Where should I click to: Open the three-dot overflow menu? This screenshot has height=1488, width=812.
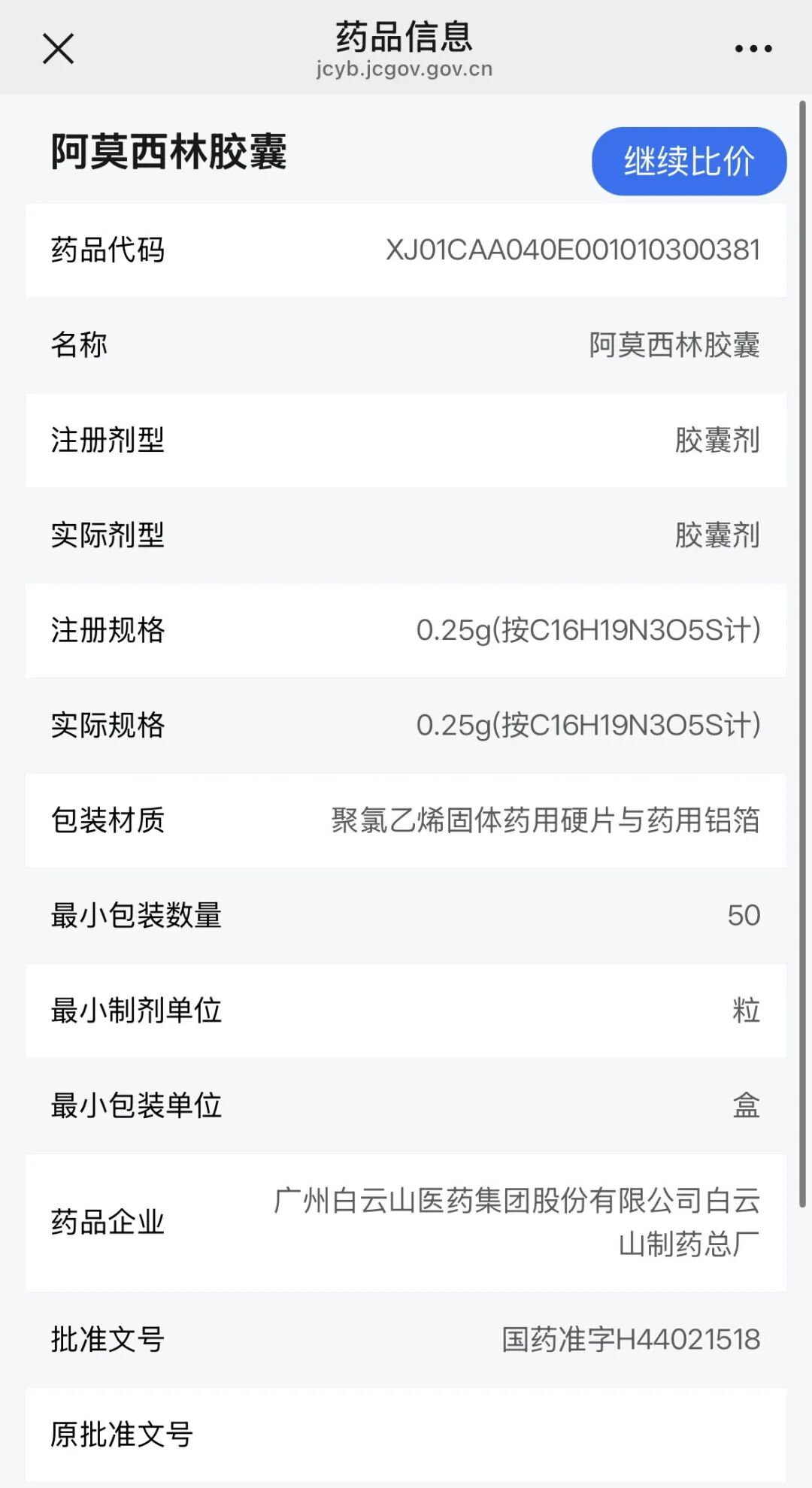click(x=753, y=49)
